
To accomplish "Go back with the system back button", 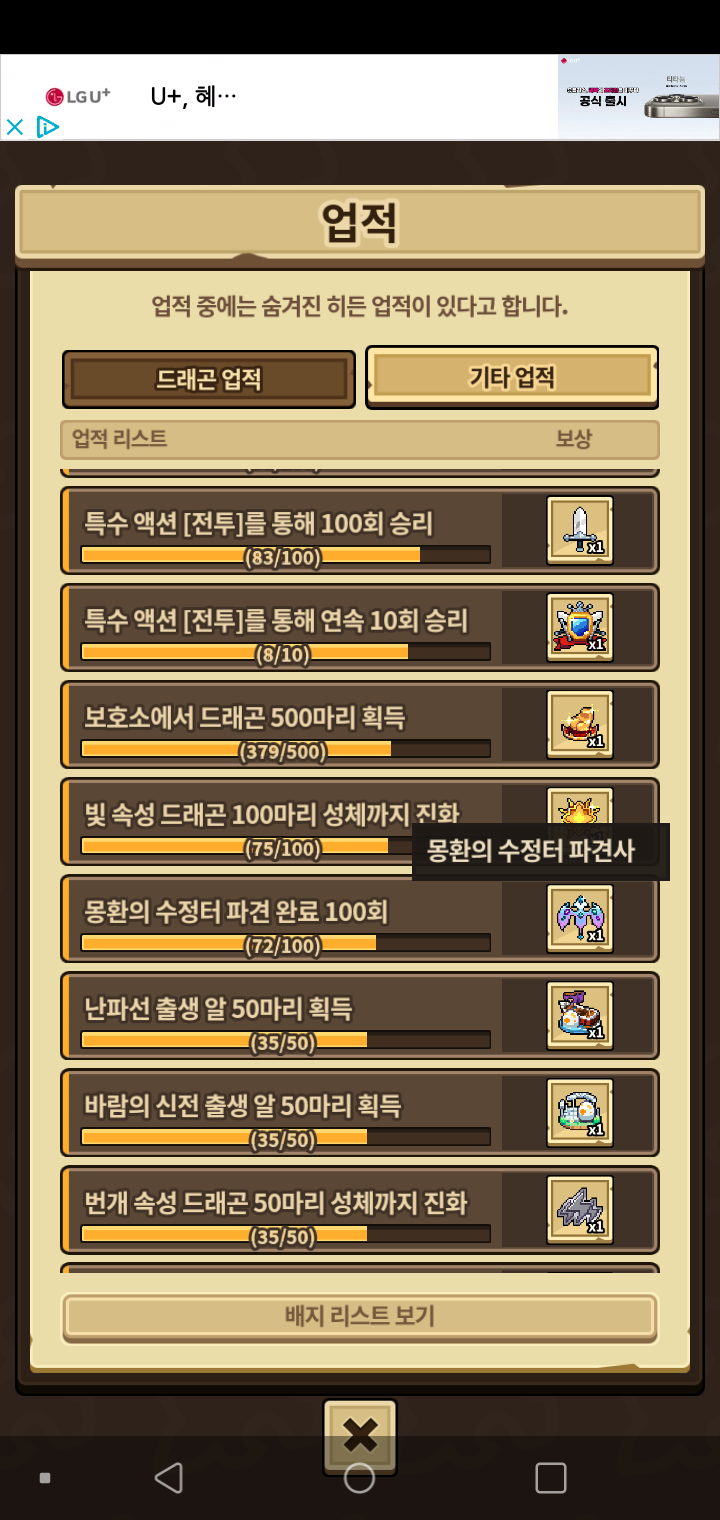I will (x=168, y=1478).
